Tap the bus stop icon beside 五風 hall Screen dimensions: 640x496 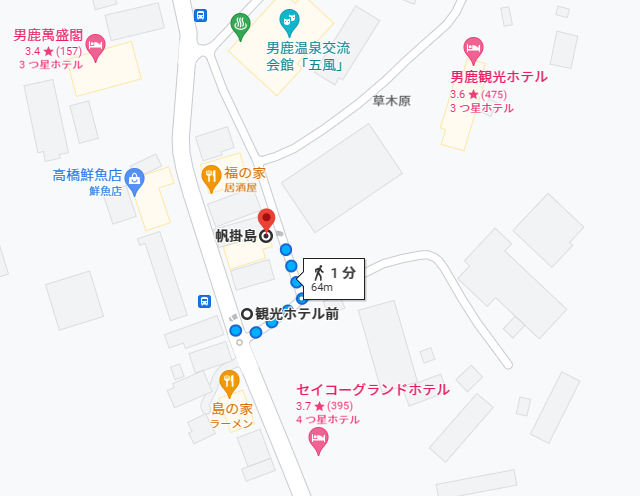[x=201, y=15]
